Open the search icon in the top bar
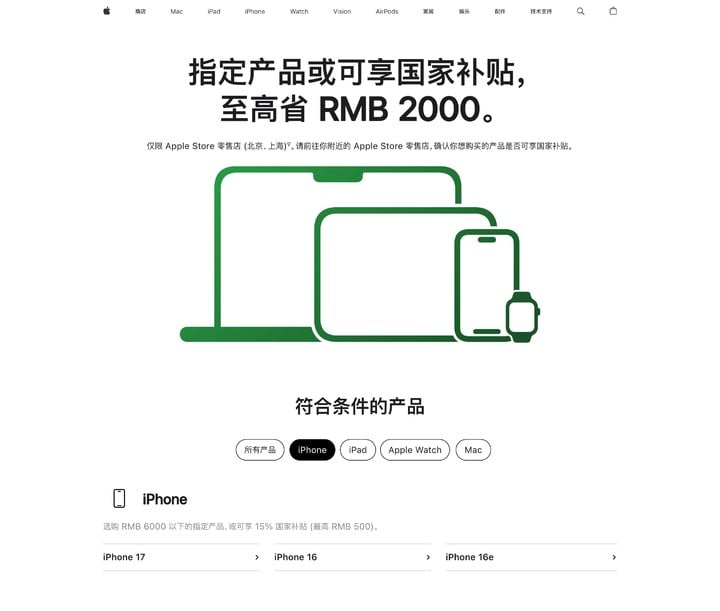This screenshot has height=611, width=720. coord(581,11)
